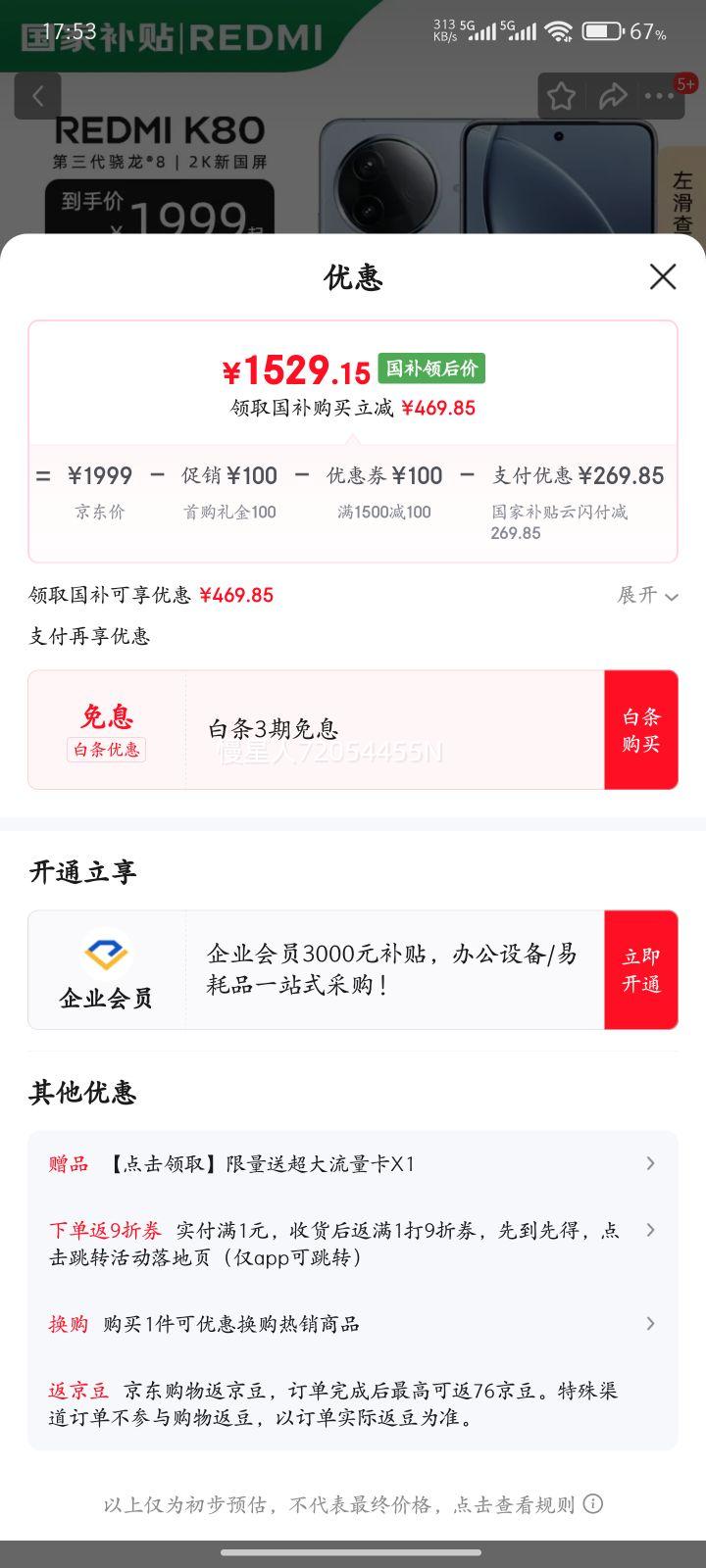Tap the battery indicator in the status bar

point(599,30)
